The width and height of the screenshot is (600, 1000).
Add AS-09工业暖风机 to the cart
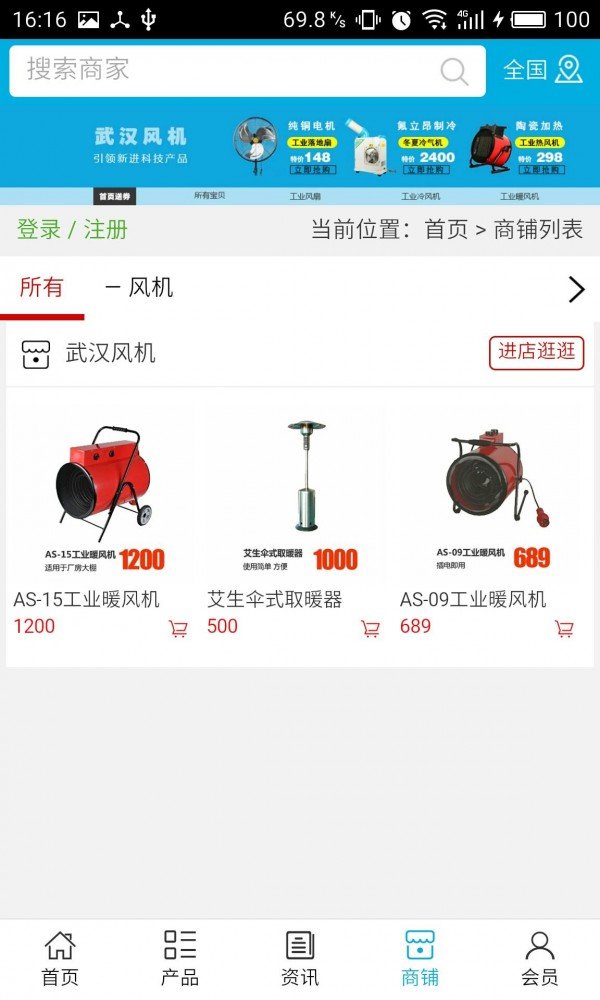[564, 628]
